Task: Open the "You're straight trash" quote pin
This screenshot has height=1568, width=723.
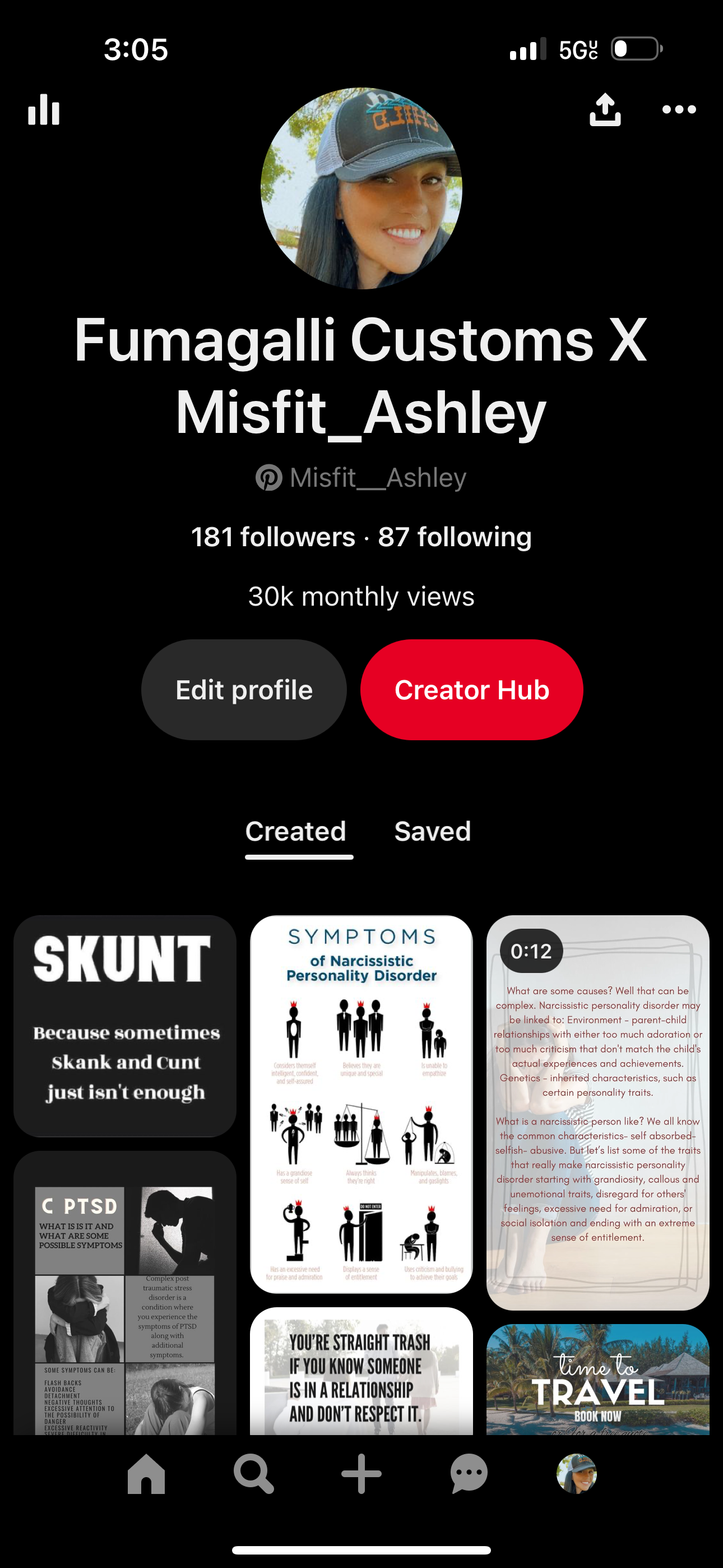Action: coord(361,1371)
